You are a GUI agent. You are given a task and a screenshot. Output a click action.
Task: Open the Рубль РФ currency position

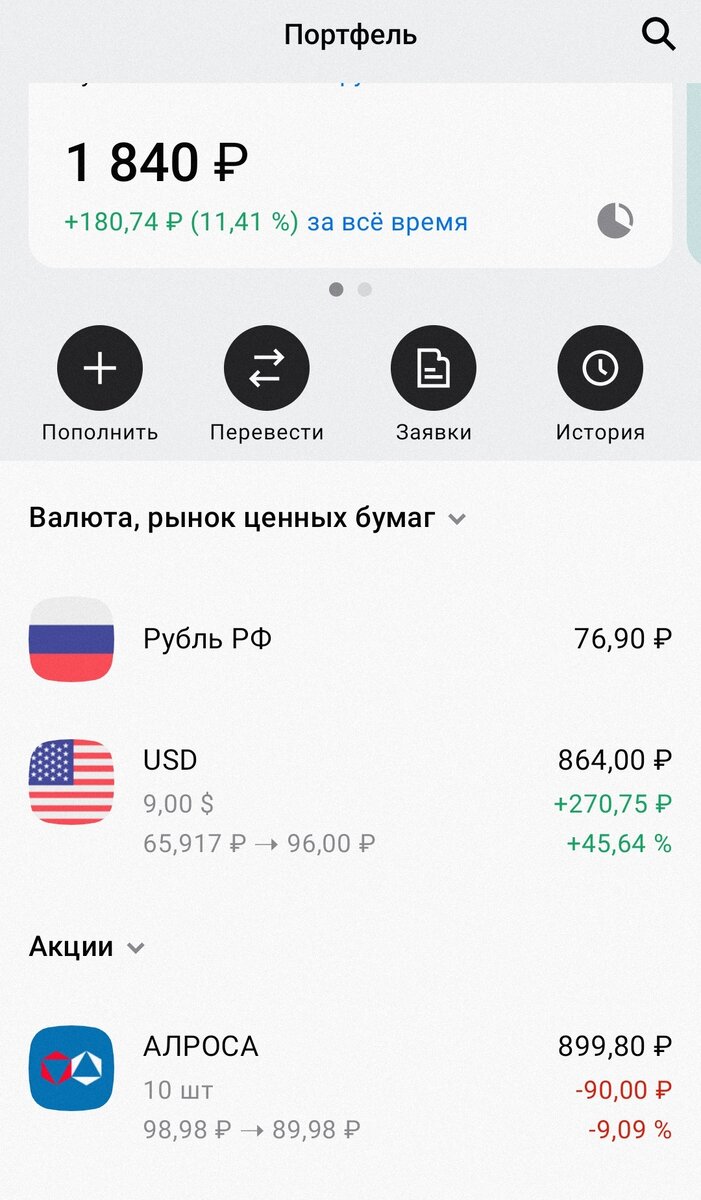350,639
